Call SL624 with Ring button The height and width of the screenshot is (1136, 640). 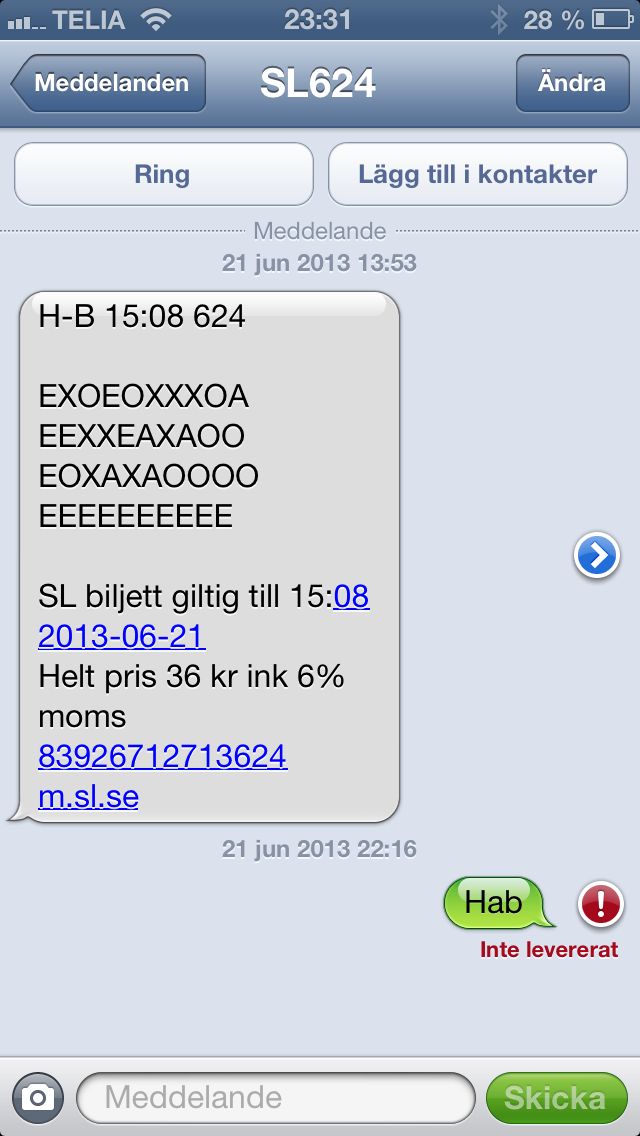tap(163, 175)
